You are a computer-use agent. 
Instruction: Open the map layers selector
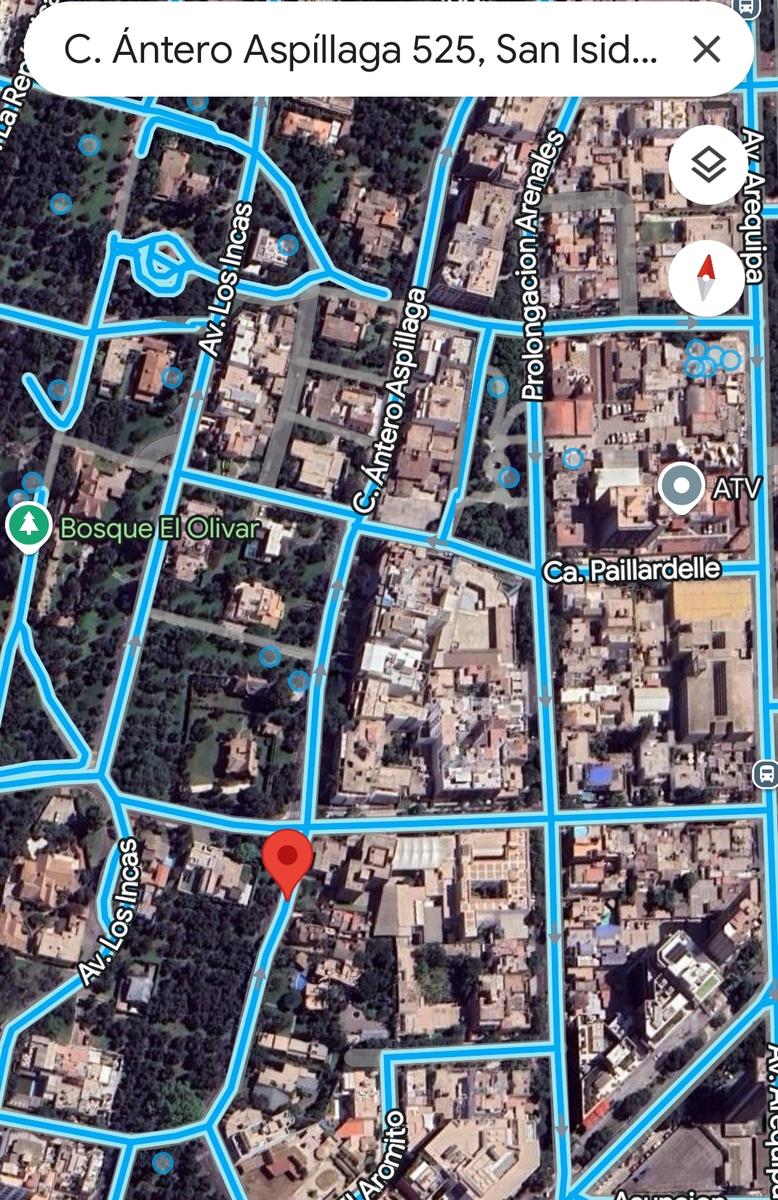[708, 165]
